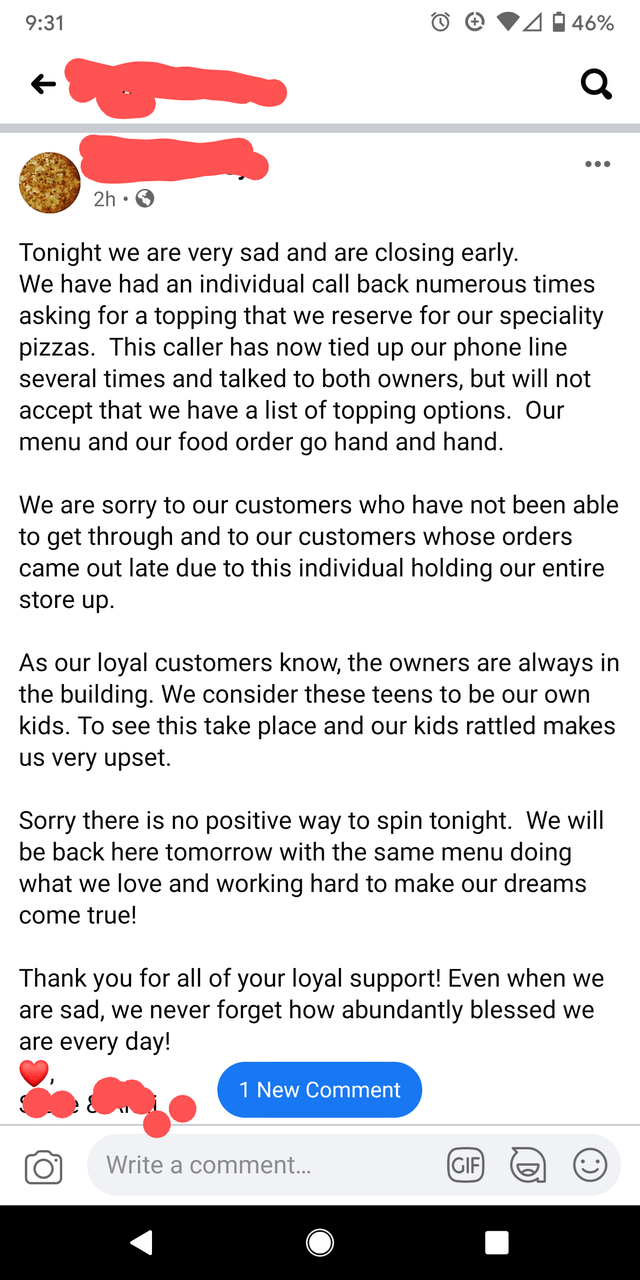Insert a GIF in the comment
Viewport: 640px width, 1280px height.
tap(465, 1165)
